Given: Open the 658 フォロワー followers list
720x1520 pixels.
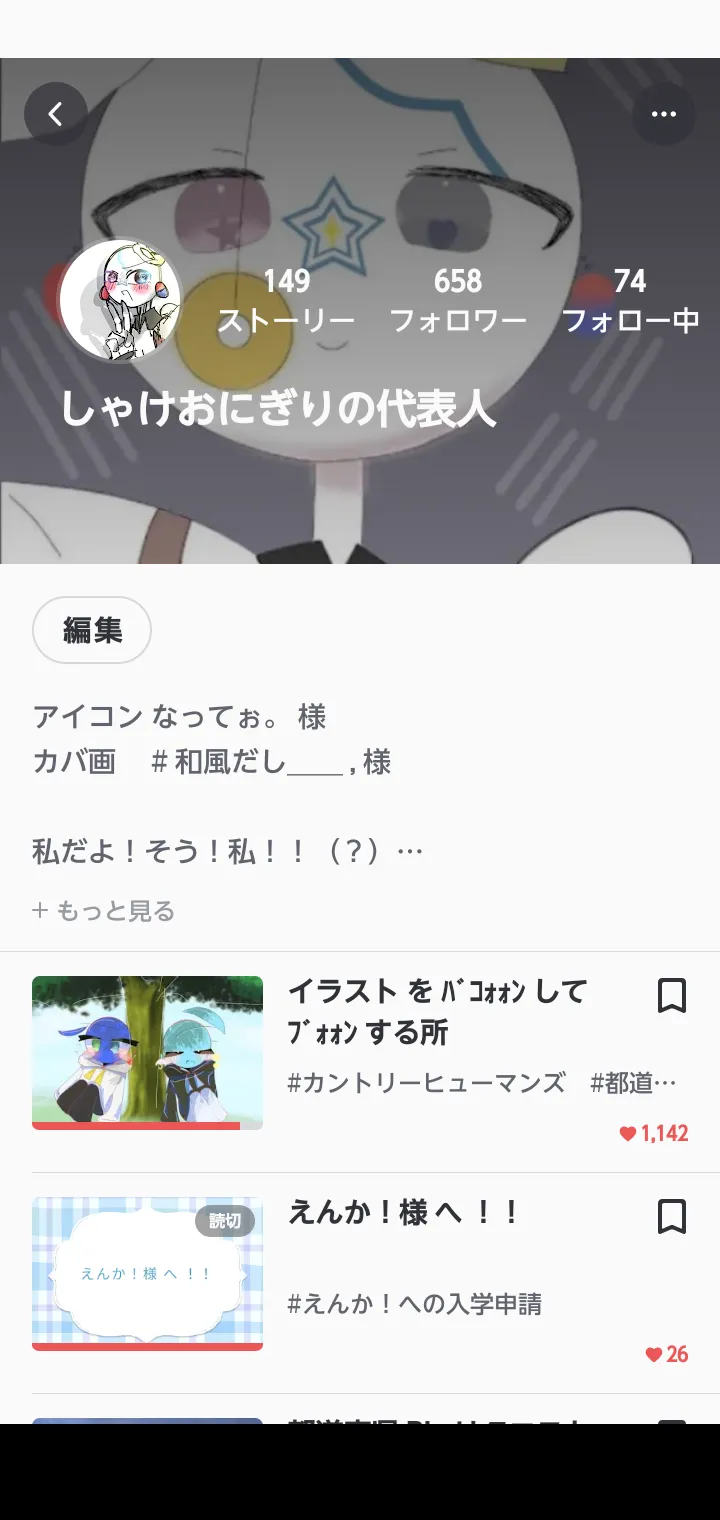Looking at the screenshot, I should point(458,300).
